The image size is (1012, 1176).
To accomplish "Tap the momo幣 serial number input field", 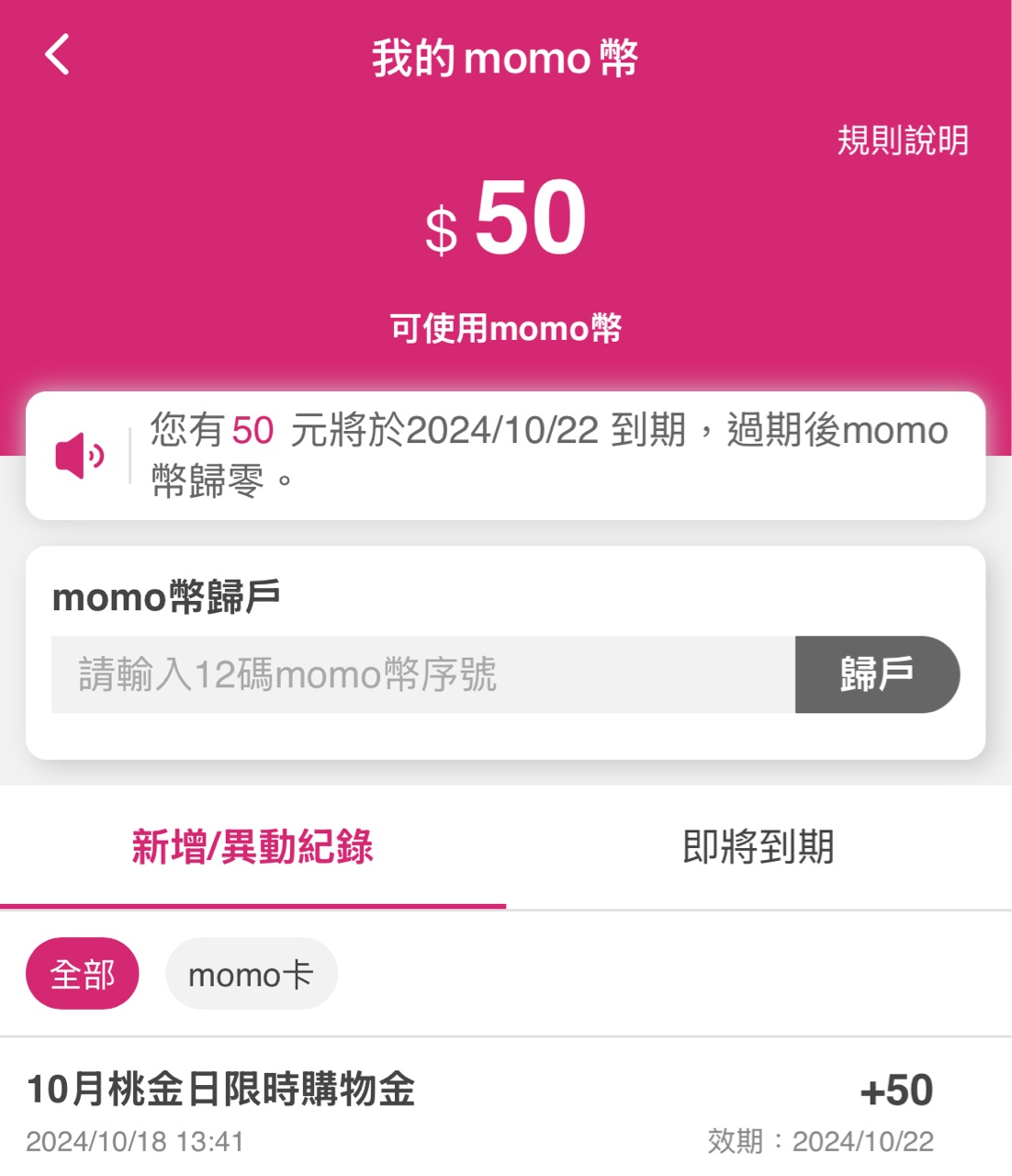I will point(422,674).
